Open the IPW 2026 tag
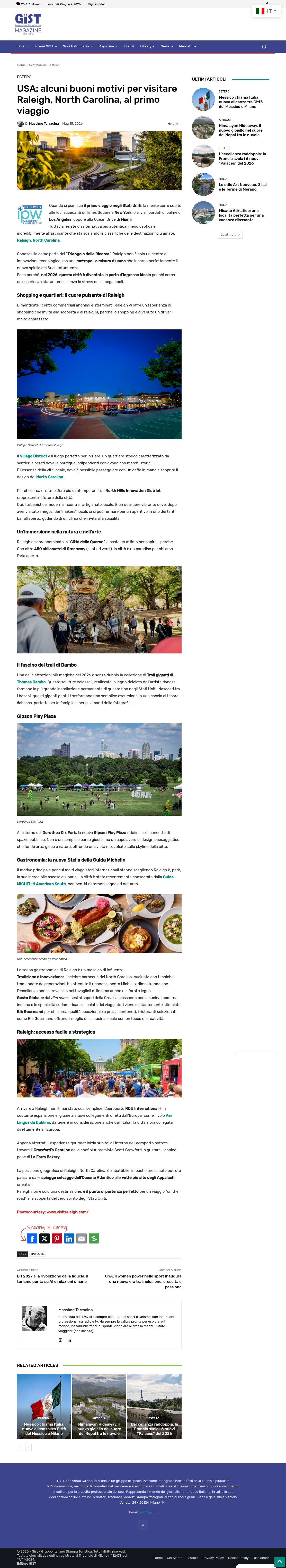Viewport: 286px width, 1568px height. [38, 1254]
